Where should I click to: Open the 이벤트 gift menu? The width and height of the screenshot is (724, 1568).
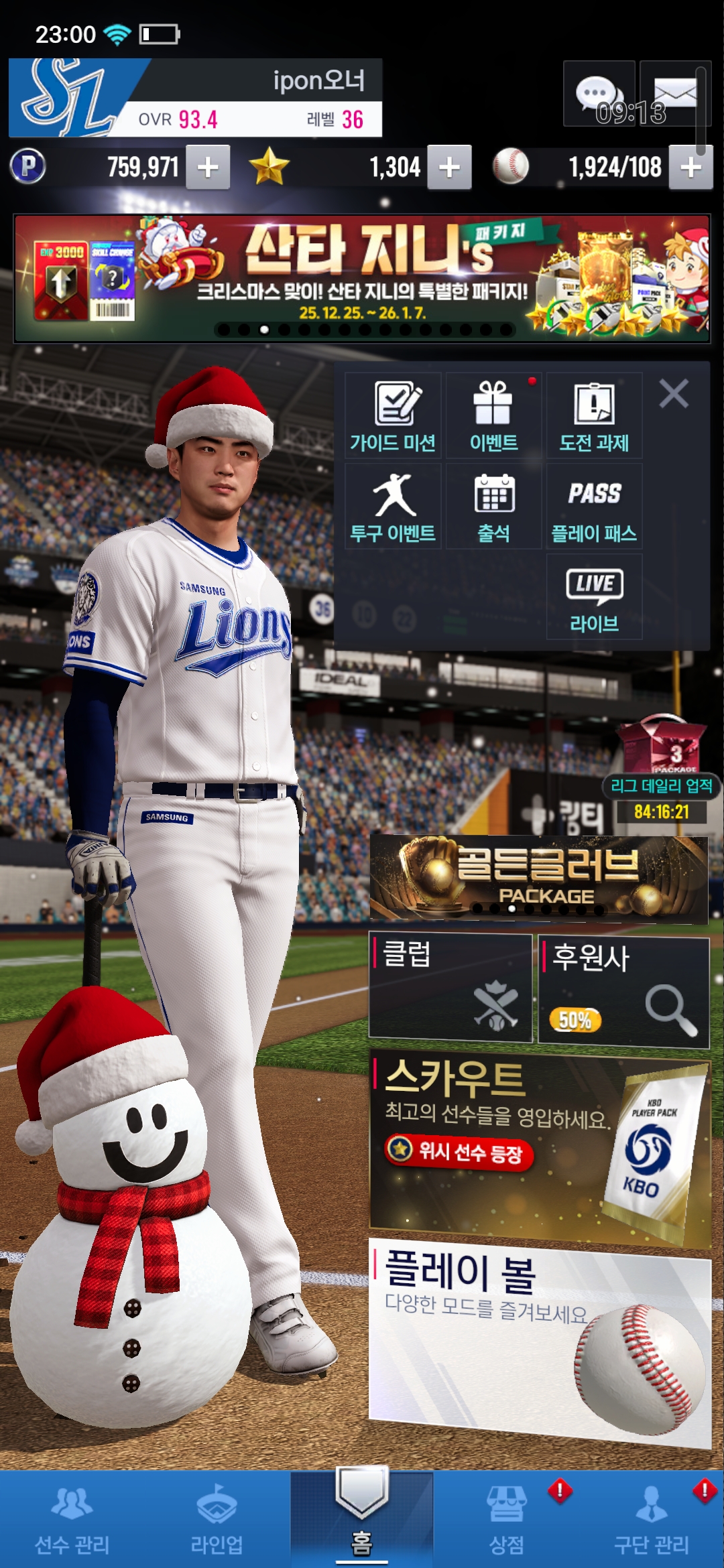click(493, 415)
